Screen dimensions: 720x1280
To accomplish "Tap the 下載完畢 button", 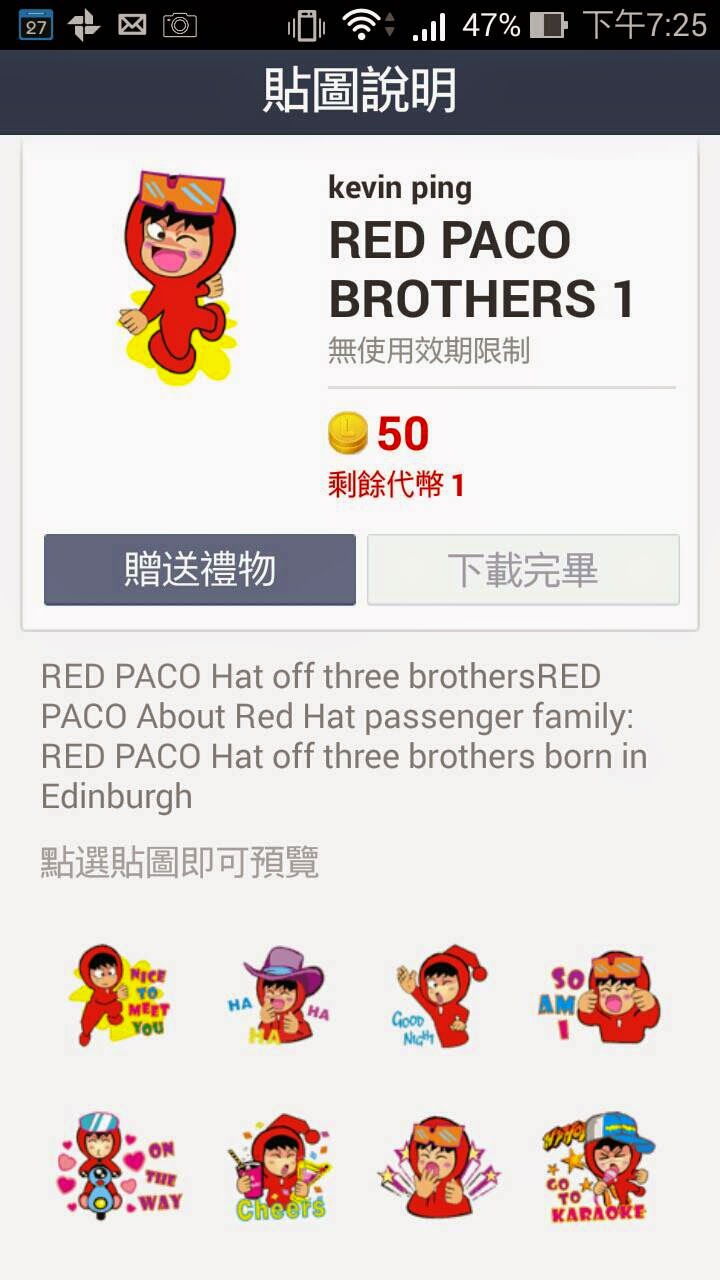I will [523, 569].
